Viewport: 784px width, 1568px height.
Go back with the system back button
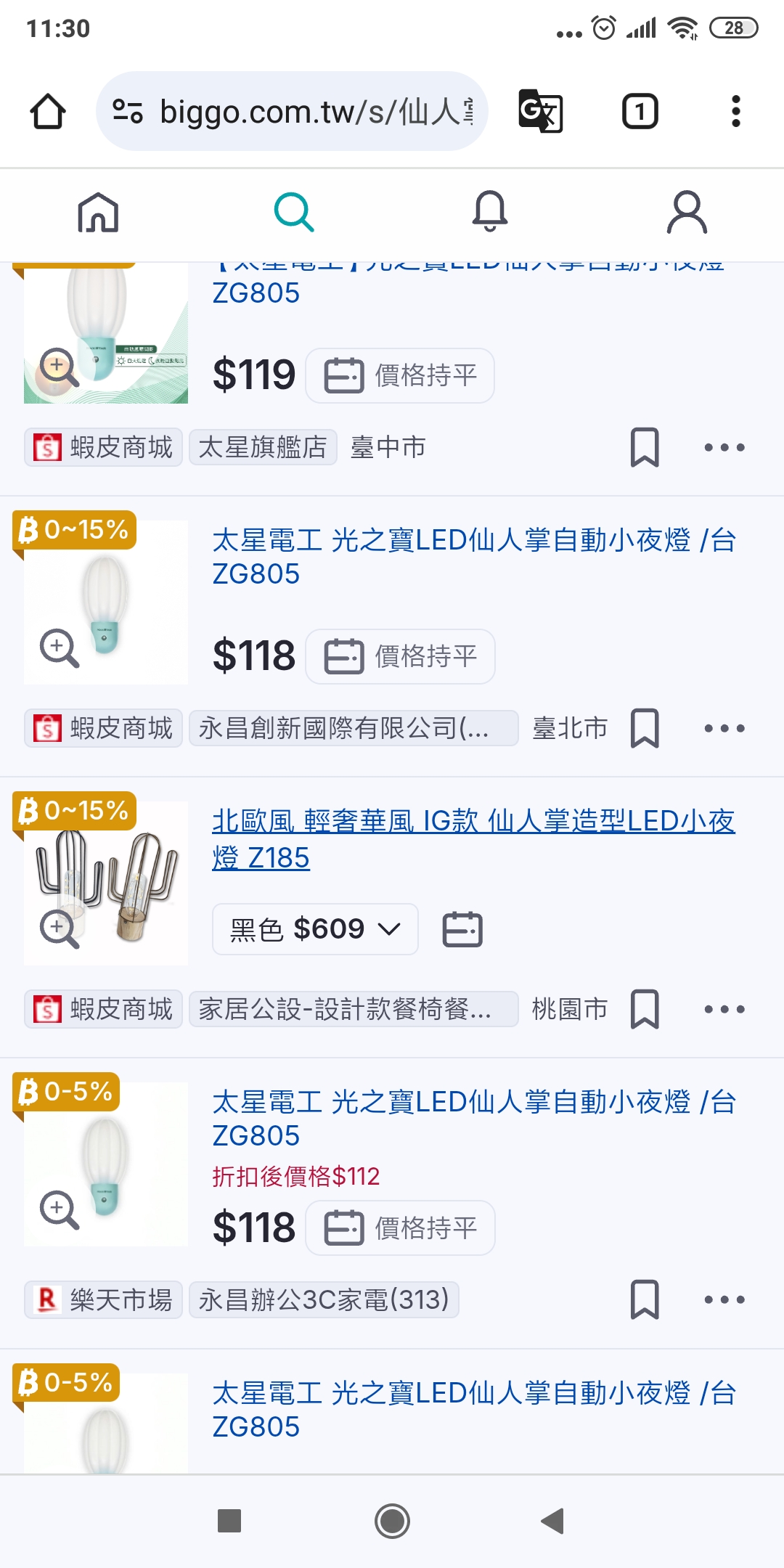click(x=553, y=1521)
